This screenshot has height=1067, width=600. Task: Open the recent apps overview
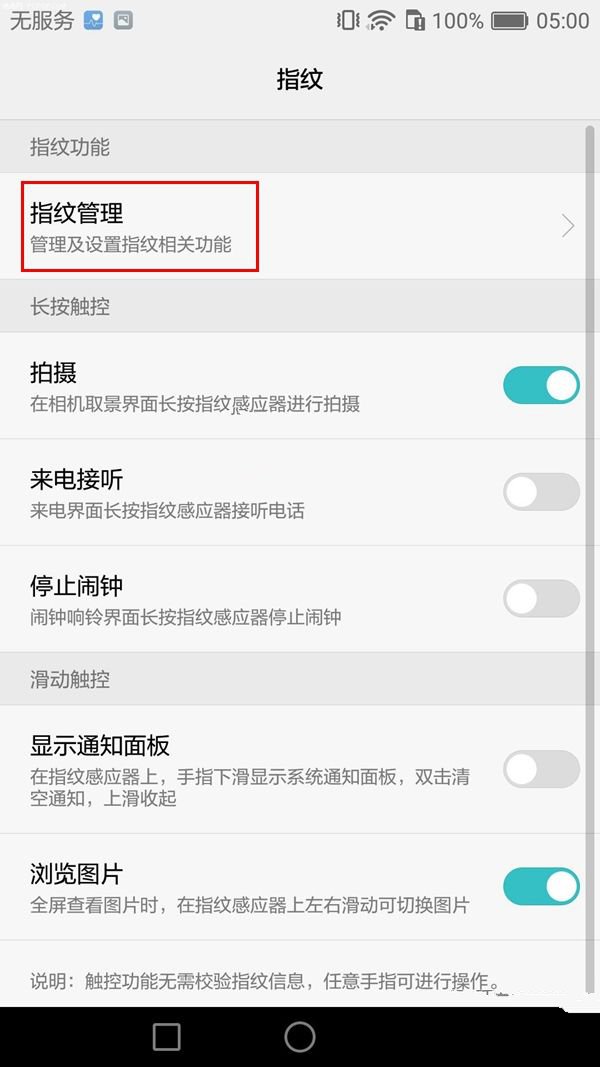point(167,1036)
